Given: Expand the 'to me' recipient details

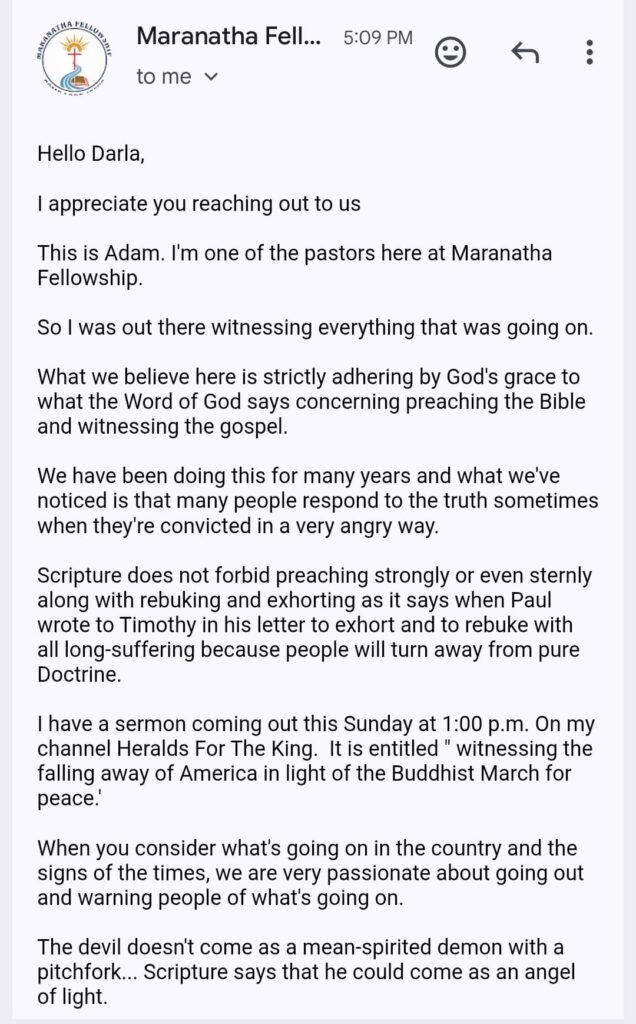Looking at the screenshot, I should [x=209, y=77].
